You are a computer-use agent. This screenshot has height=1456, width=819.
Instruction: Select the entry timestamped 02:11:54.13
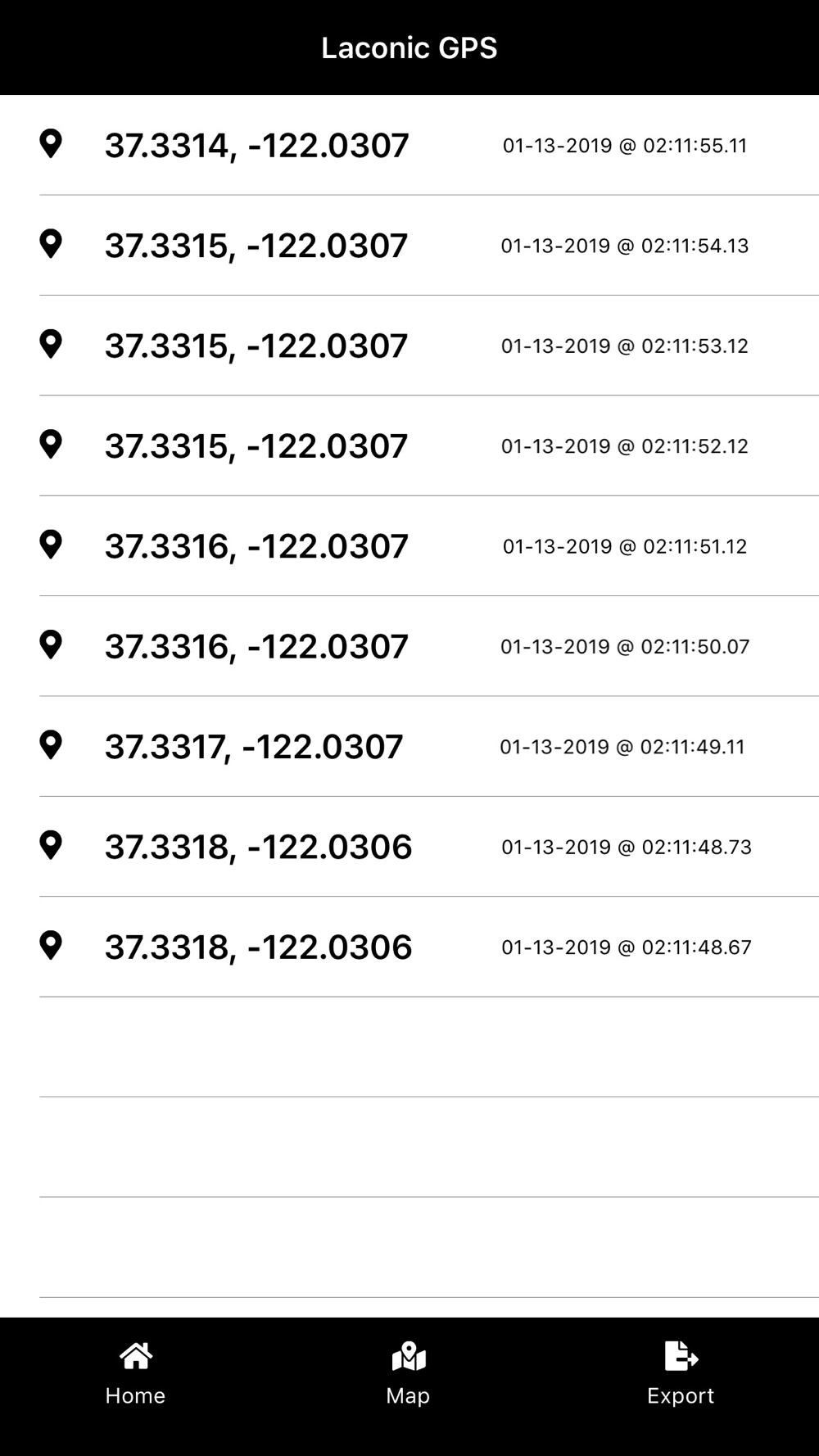point(409,245)
